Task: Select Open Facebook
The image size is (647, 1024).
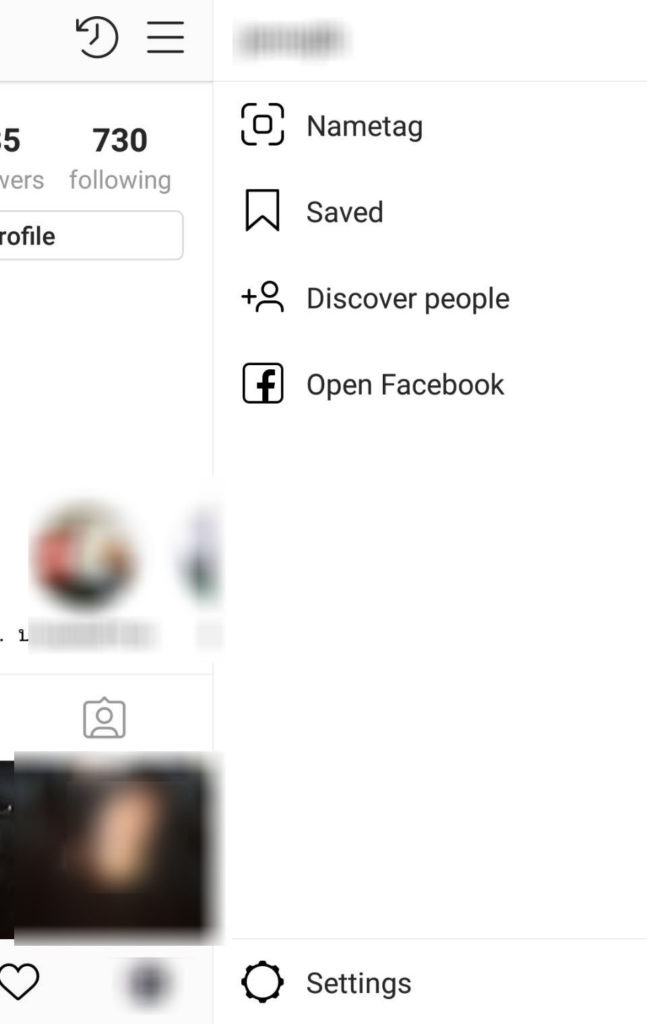Action: pyautogui.click(x=404, y=385)
